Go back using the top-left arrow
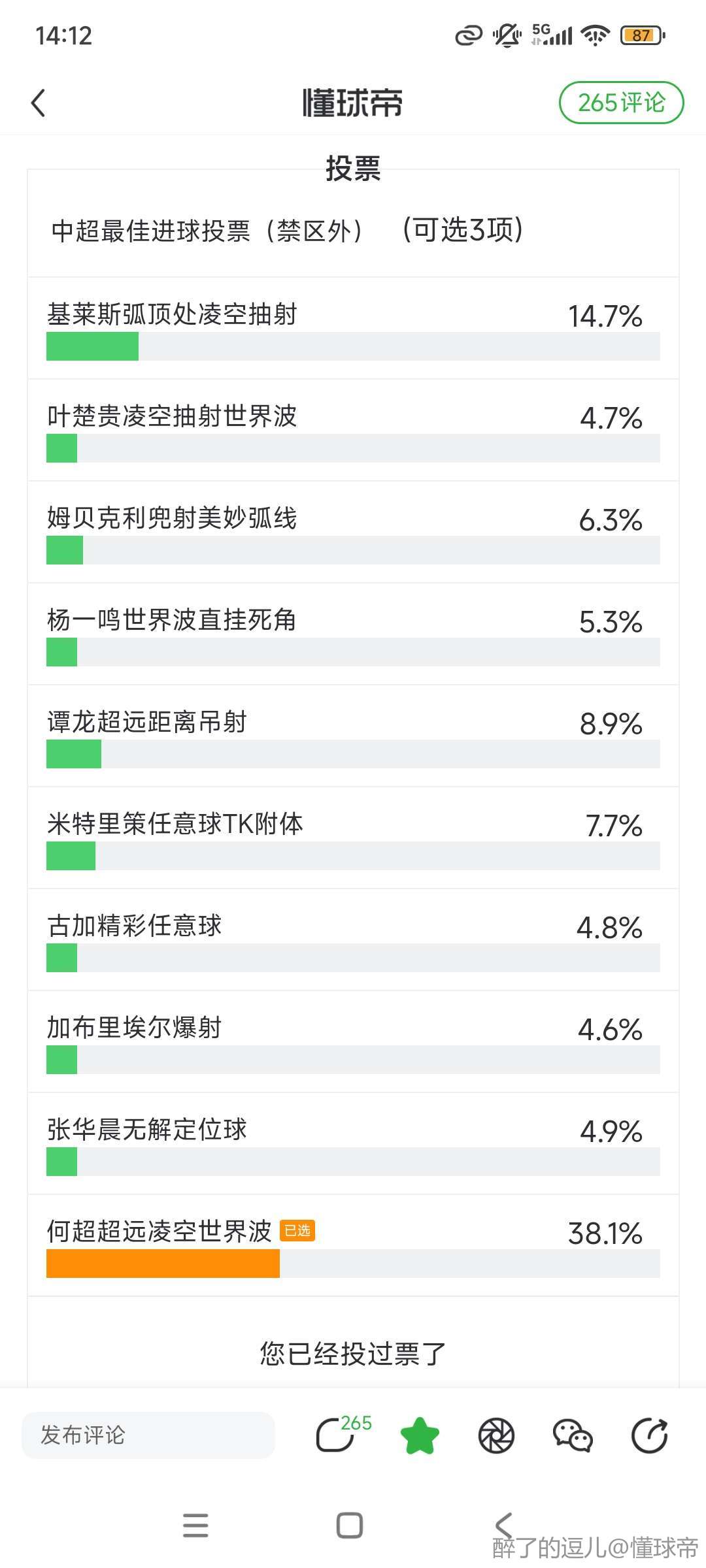706x1568 pixels. click(x=39, y=103)
